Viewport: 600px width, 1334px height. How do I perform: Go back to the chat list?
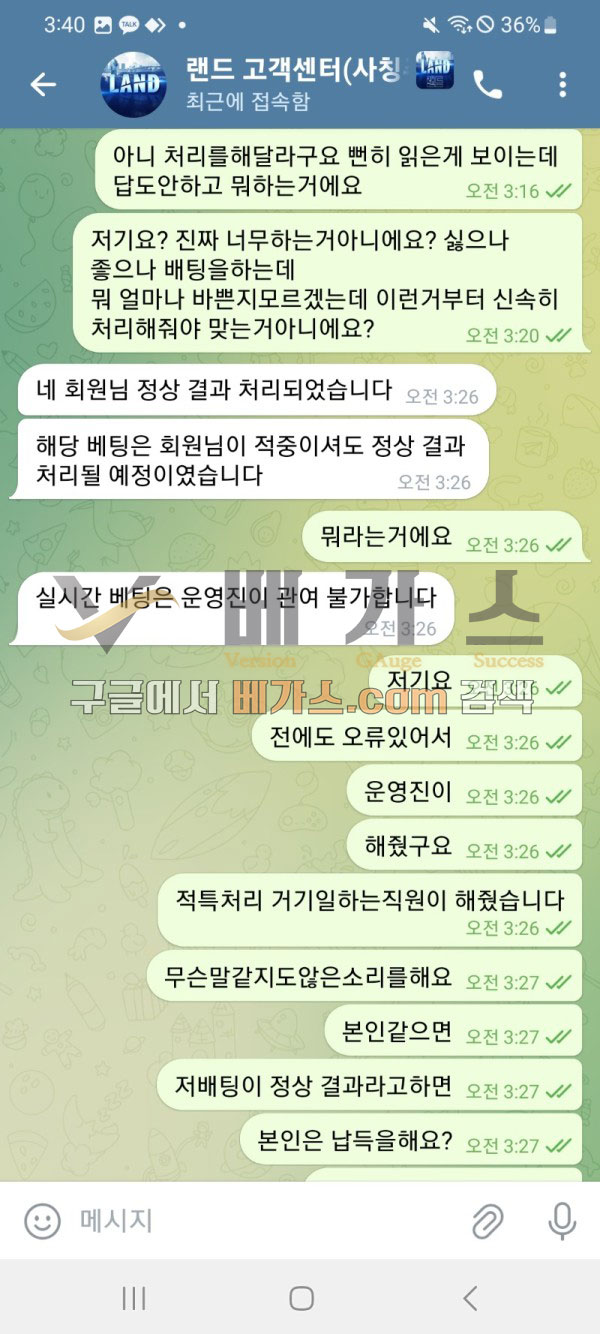43,85
